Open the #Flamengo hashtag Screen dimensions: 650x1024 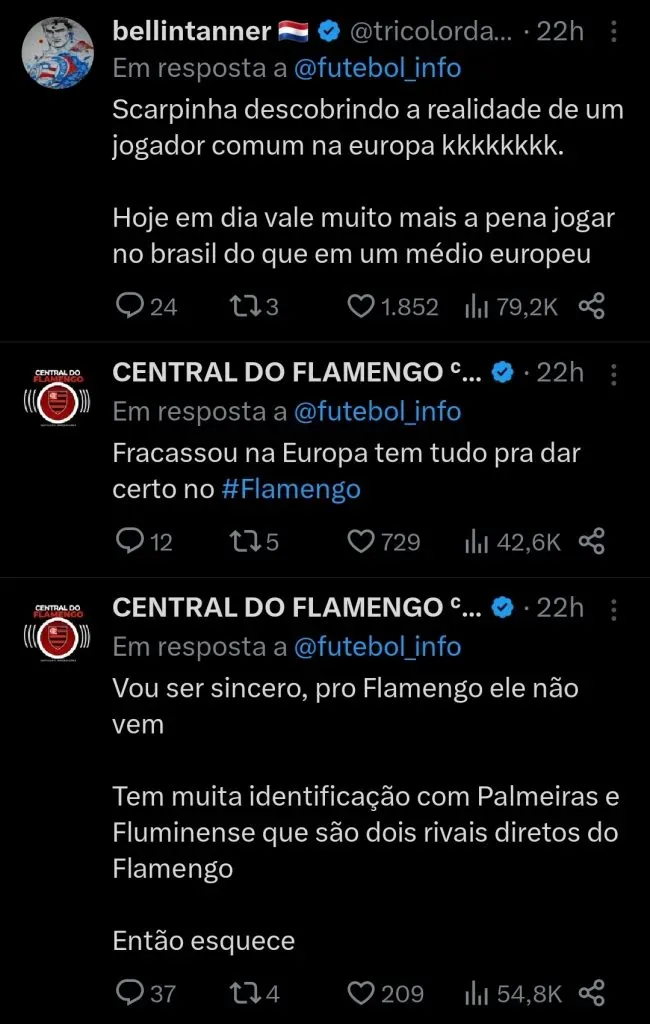(290, 489)
